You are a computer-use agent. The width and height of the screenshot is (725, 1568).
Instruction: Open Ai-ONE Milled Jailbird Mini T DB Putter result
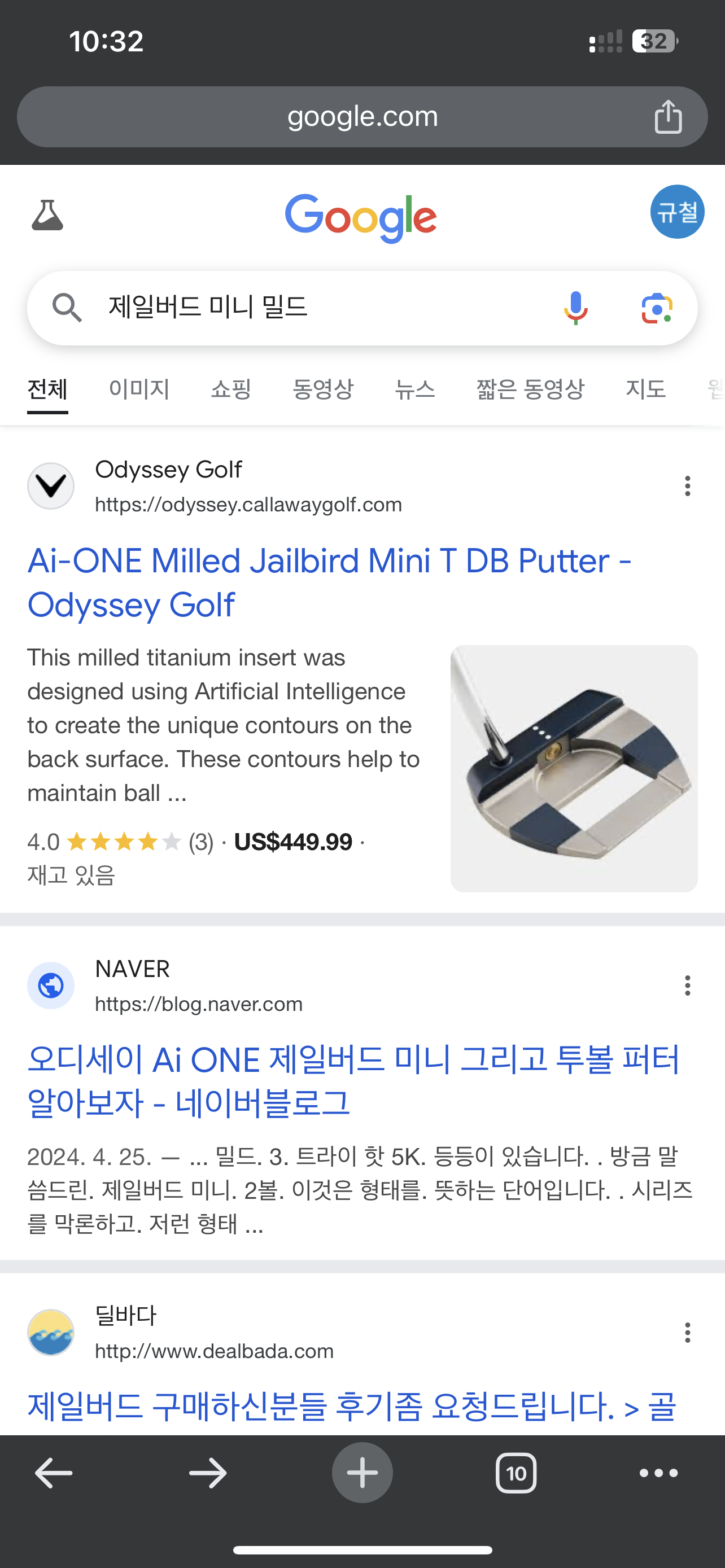click(329, 582)
